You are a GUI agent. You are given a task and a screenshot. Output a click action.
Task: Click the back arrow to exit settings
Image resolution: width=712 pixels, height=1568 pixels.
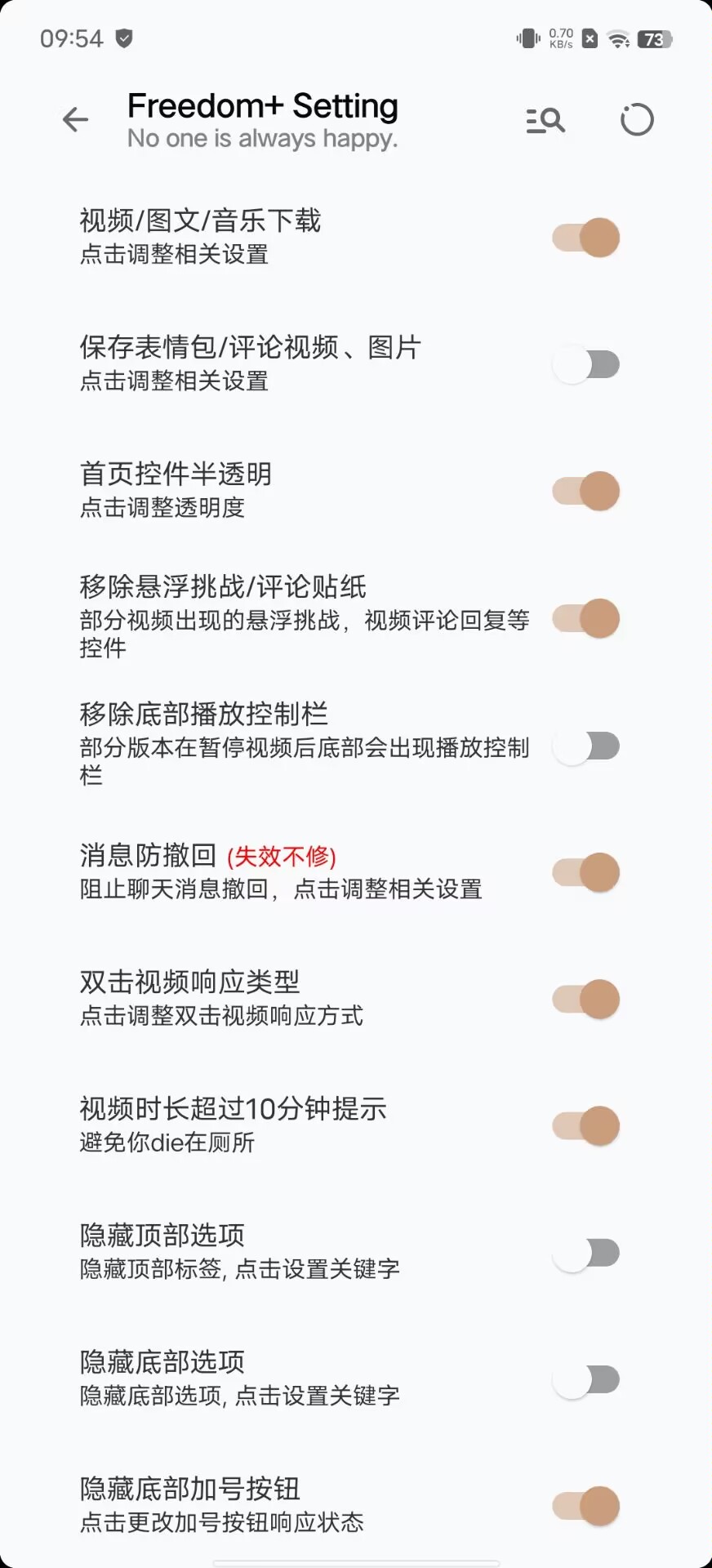click(75, 119)
